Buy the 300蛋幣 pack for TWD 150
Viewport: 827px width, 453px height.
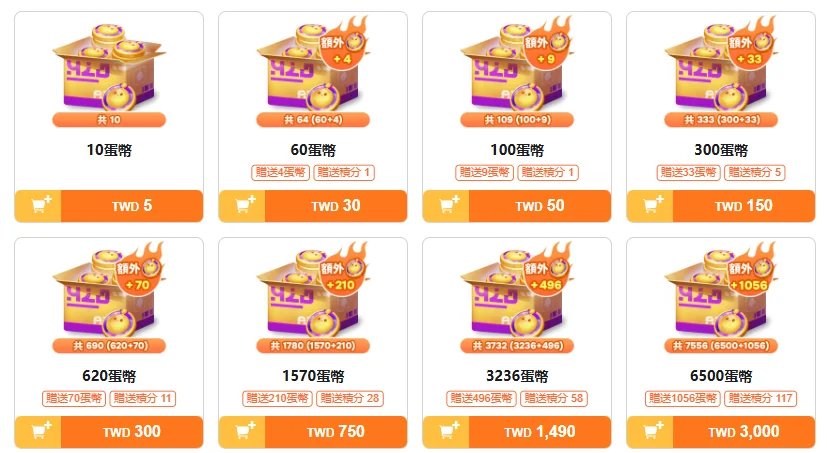[x=744, y=206]
